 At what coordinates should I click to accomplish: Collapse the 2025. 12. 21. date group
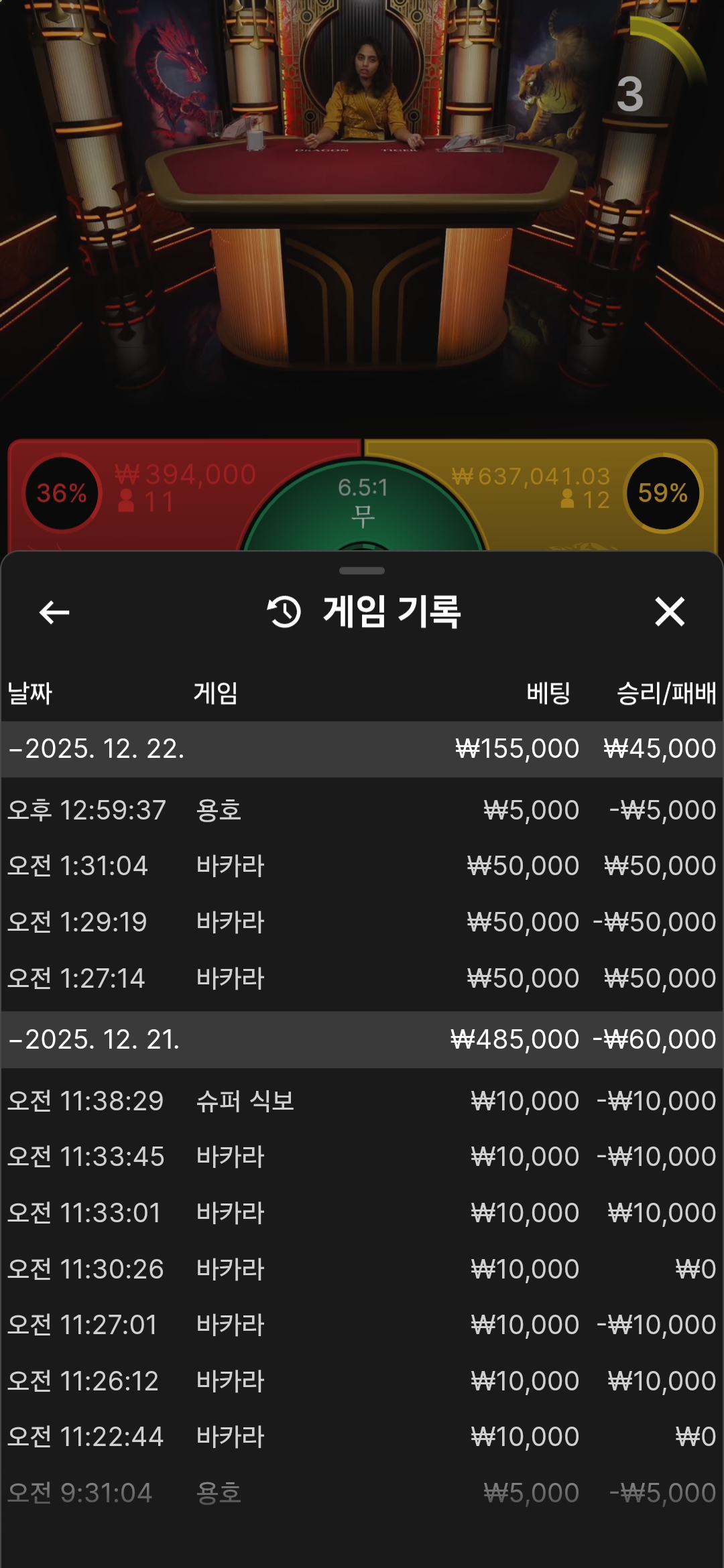pyautogui.click(x=95, y=1040)
